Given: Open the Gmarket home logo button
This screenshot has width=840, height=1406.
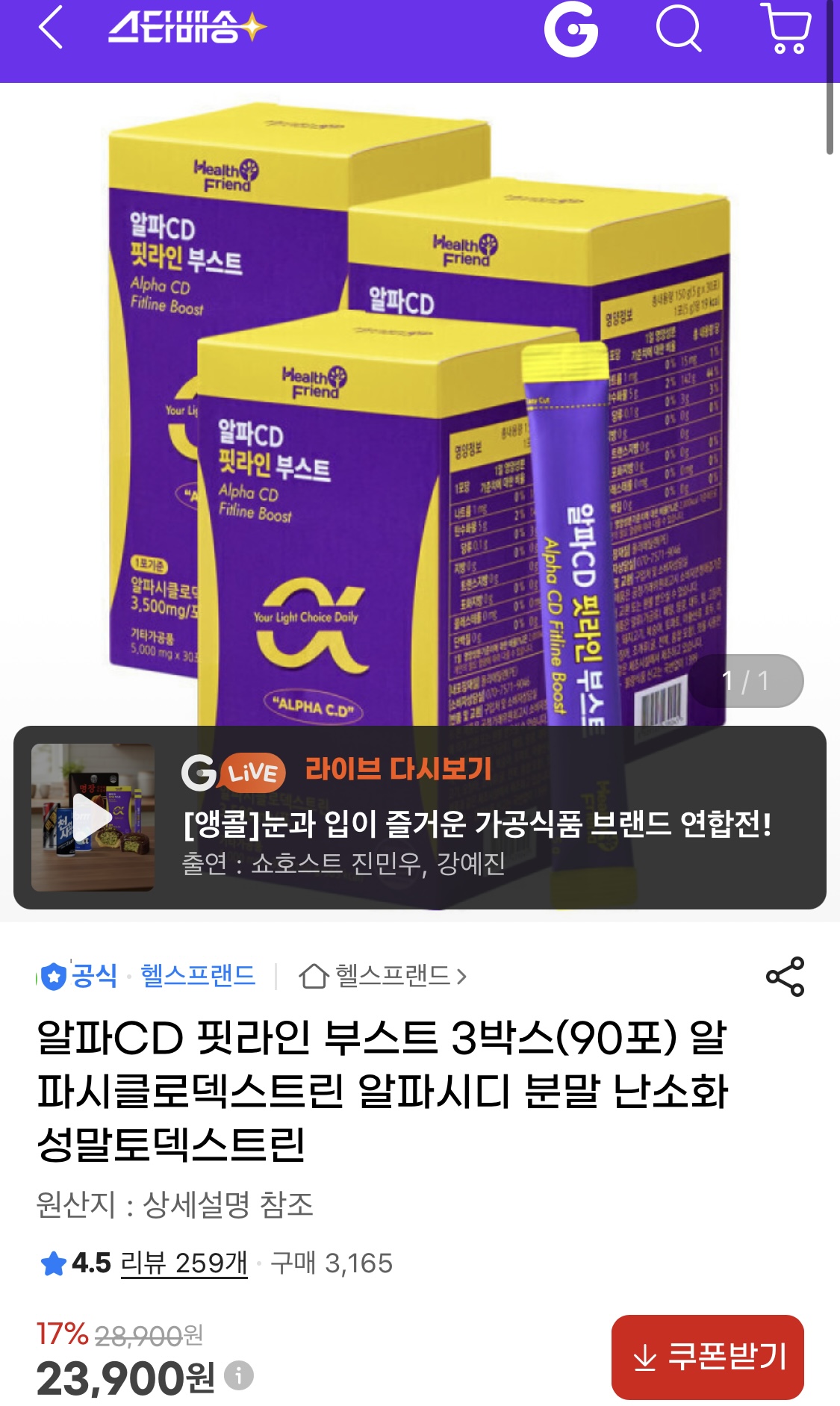Looking at the screenshot, I should click(571, 30).
